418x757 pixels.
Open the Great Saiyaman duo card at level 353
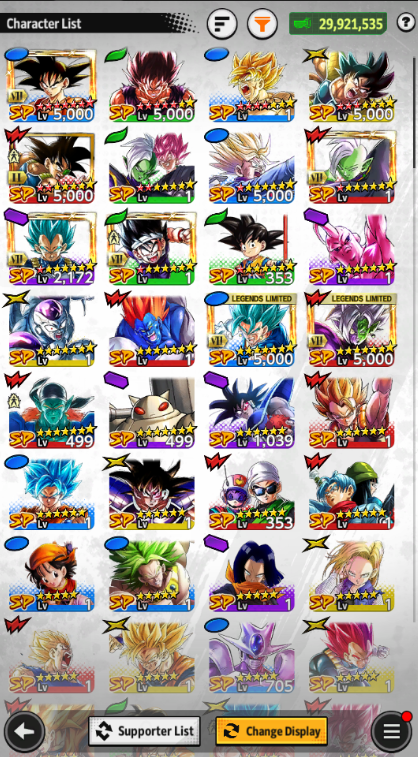pos(251,492)
